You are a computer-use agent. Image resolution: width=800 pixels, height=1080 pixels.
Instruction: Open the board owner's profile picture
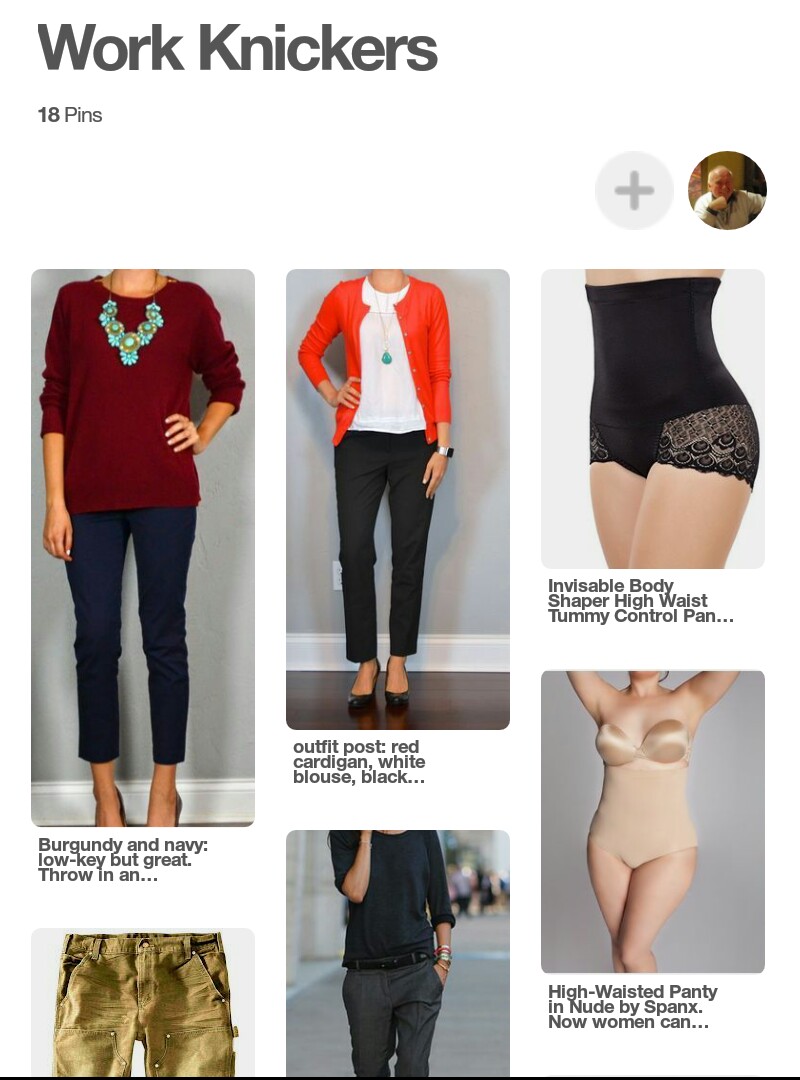(727, 190)
